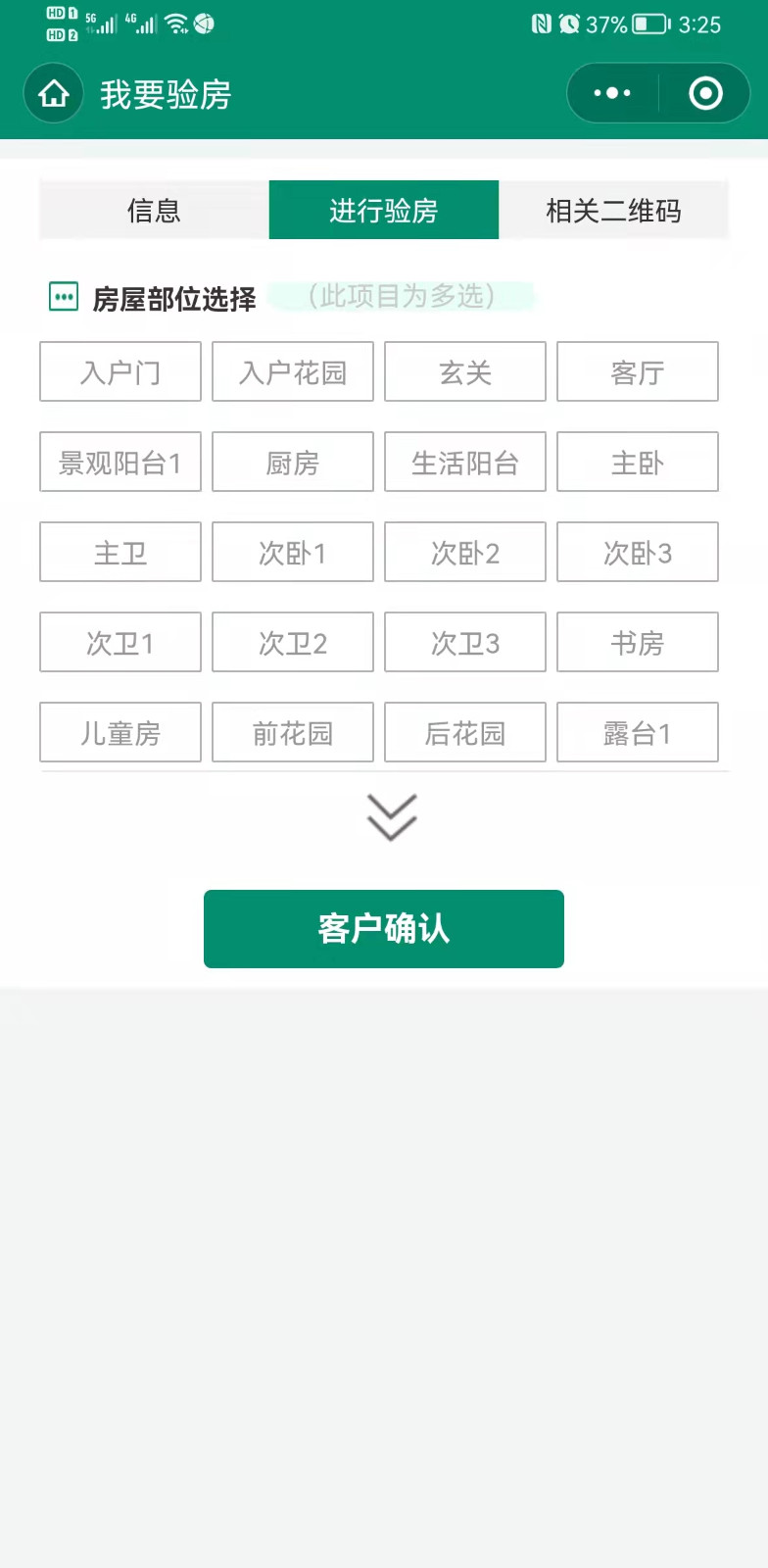Choose 次卧1 room
The height and width of the screenshot is (1568, 768).
click(293, 552)
